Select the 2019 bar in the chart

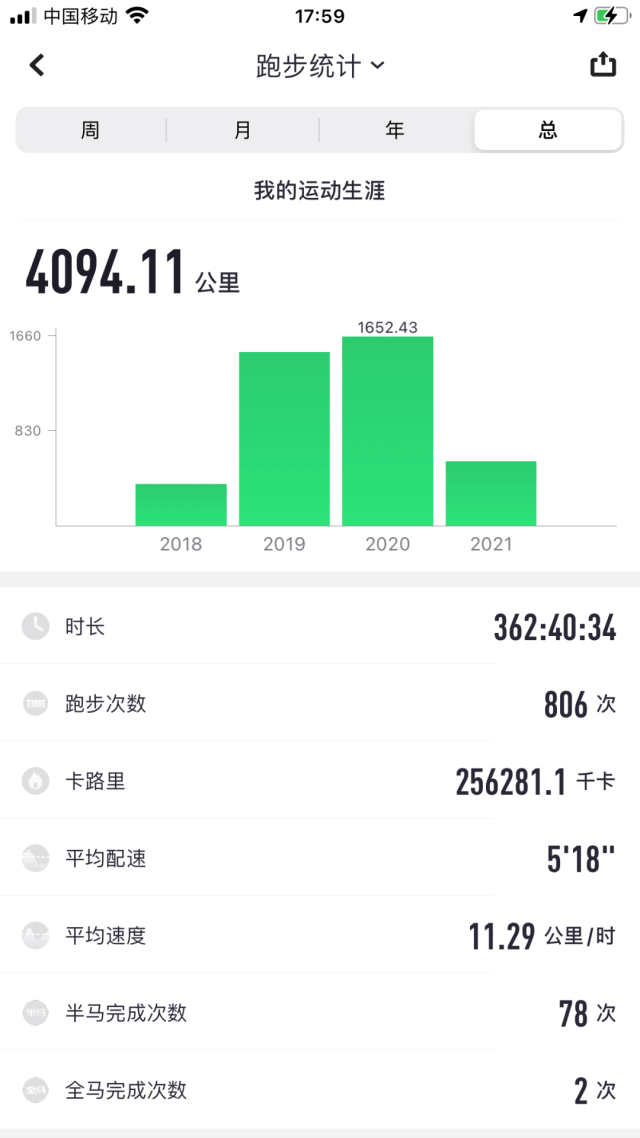(284, 440)
